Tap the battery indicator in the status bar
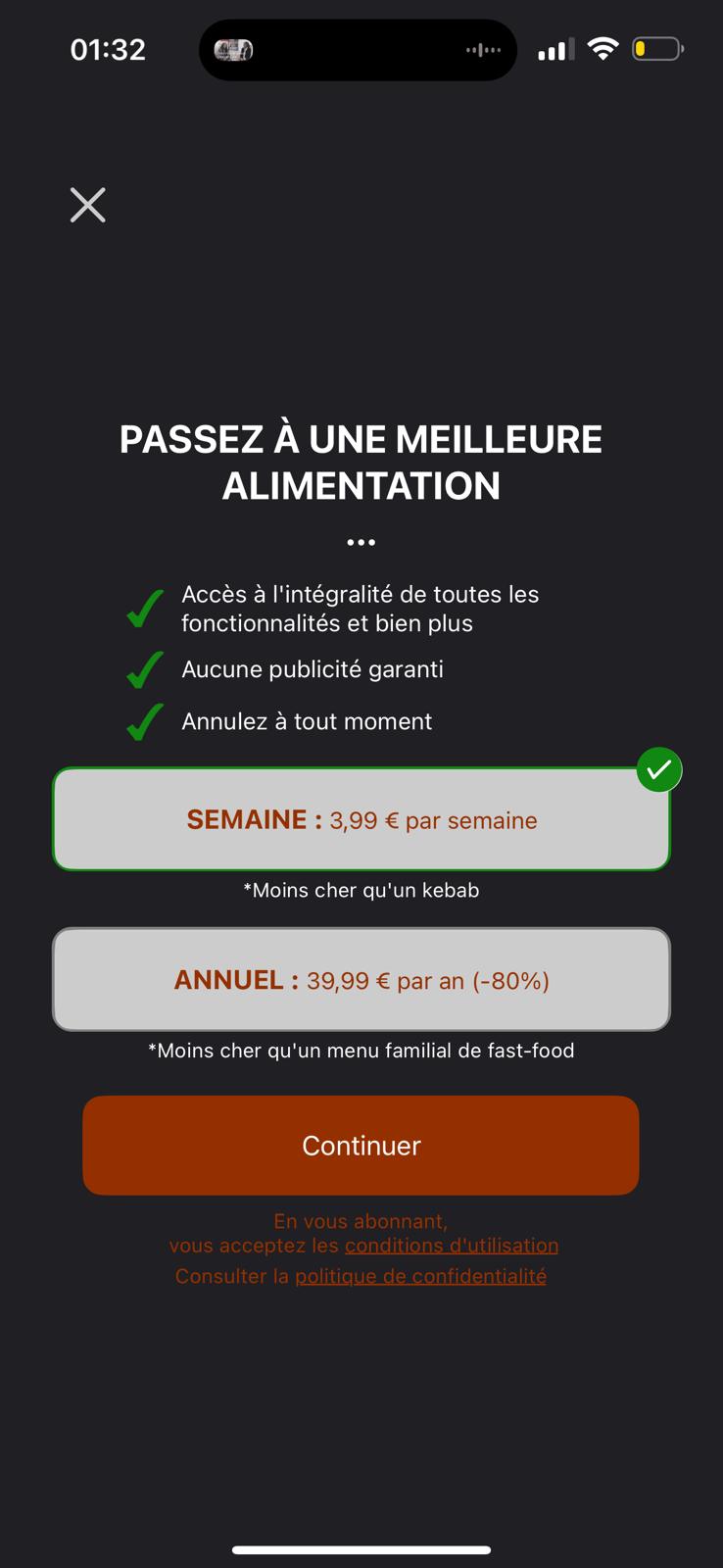723x1568 pixels. (x=657, y=47)
